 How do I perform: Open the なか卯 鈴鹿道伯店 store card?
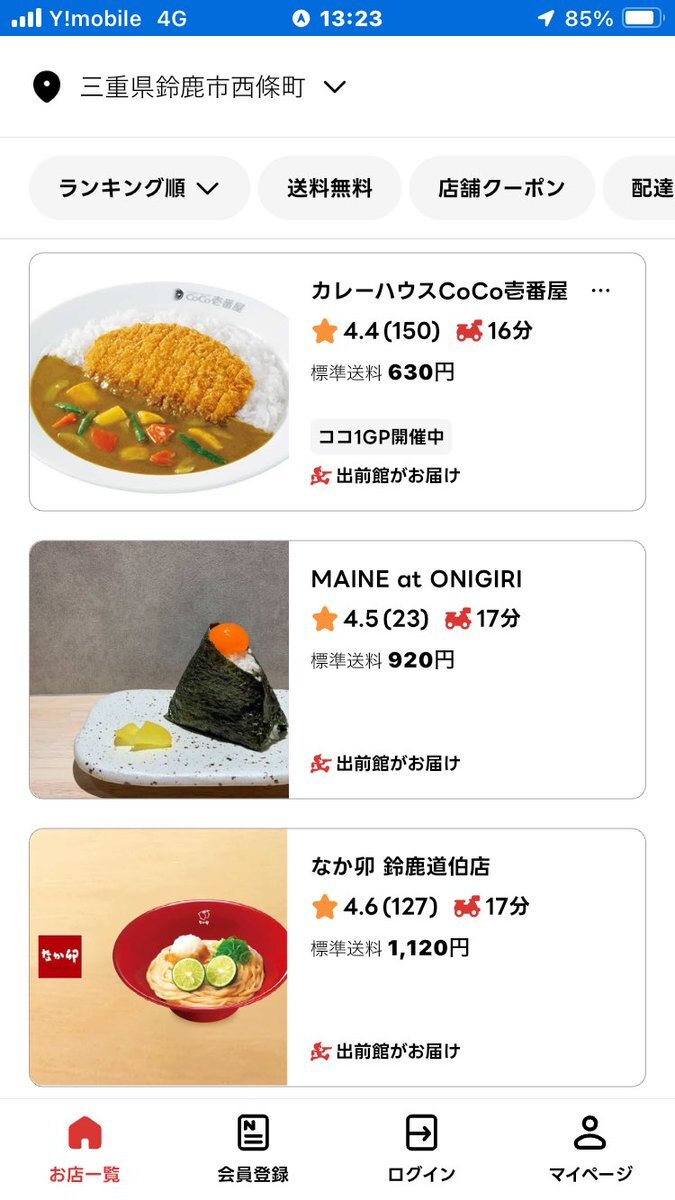[x=337, y=957]
